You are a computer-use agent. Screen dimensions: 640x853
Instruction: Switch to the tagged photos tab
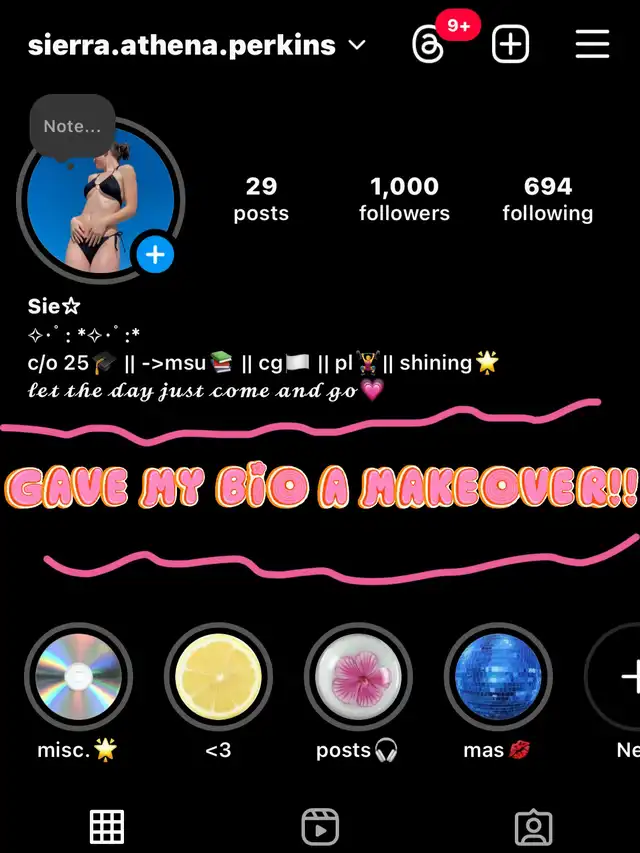coord(533,827)
